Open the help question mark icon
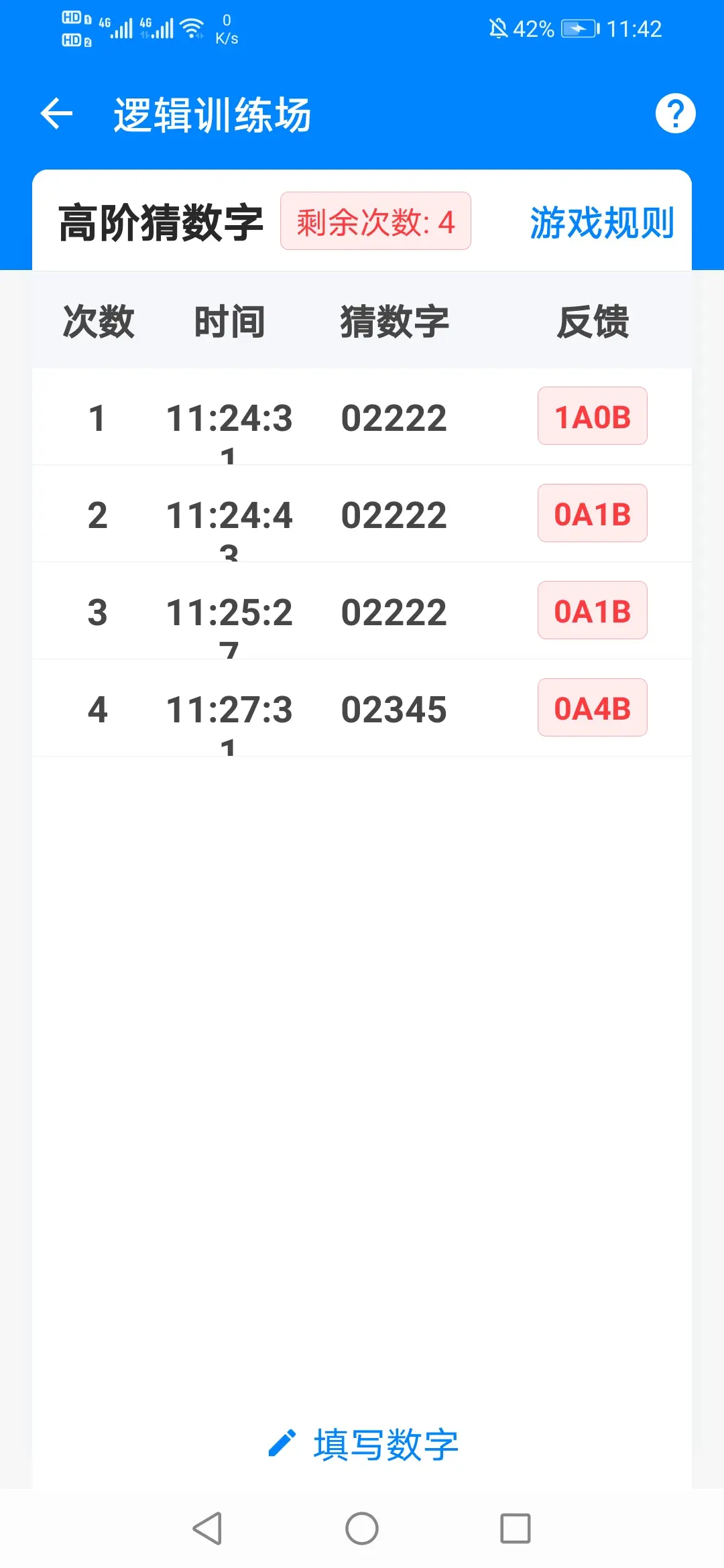Screen dimensions: 724x1568 click(x=674, y=113)
